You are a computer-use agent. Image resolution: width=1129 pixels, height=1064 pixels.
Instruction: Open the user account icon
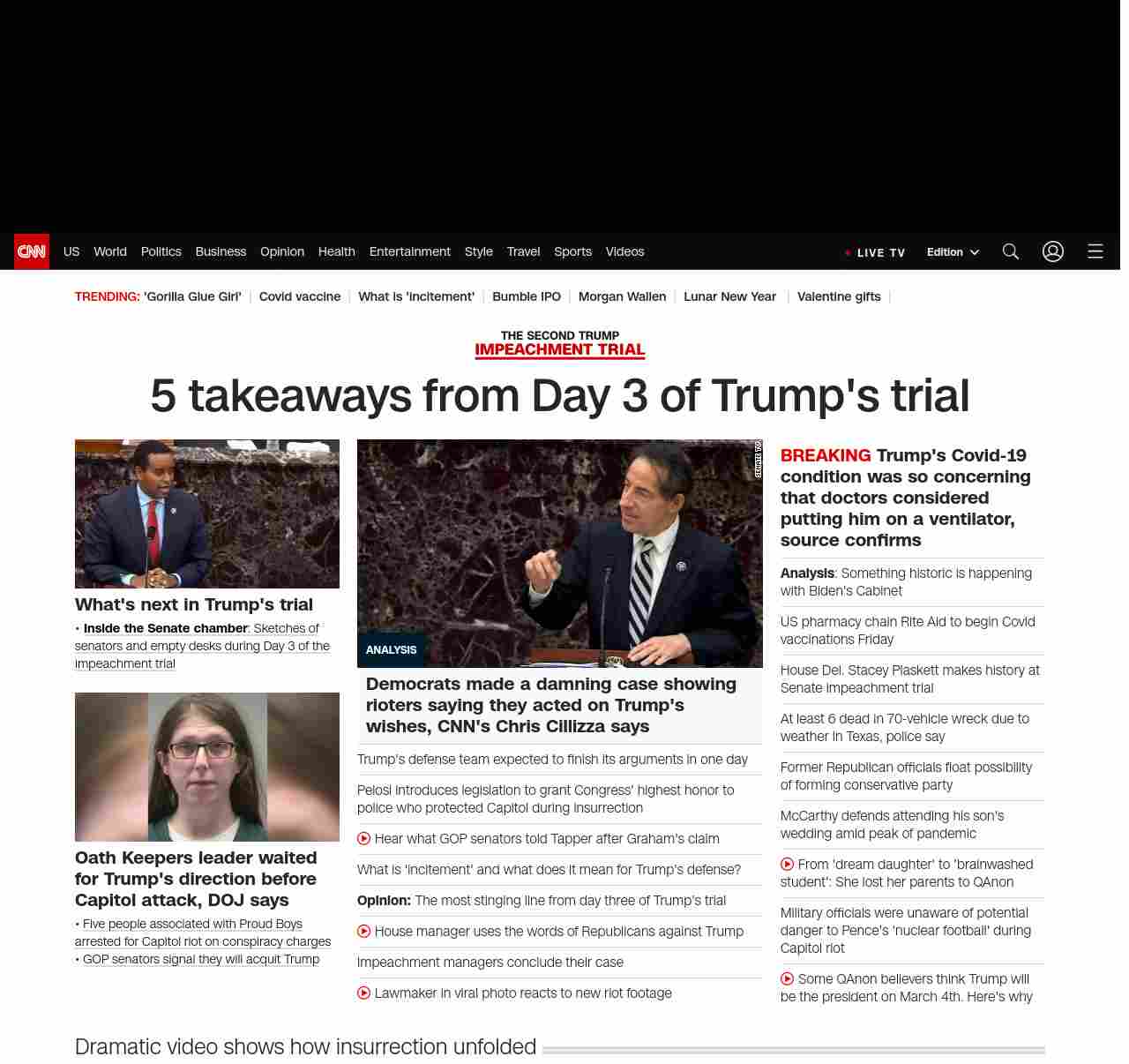[x=1053, y=251]
